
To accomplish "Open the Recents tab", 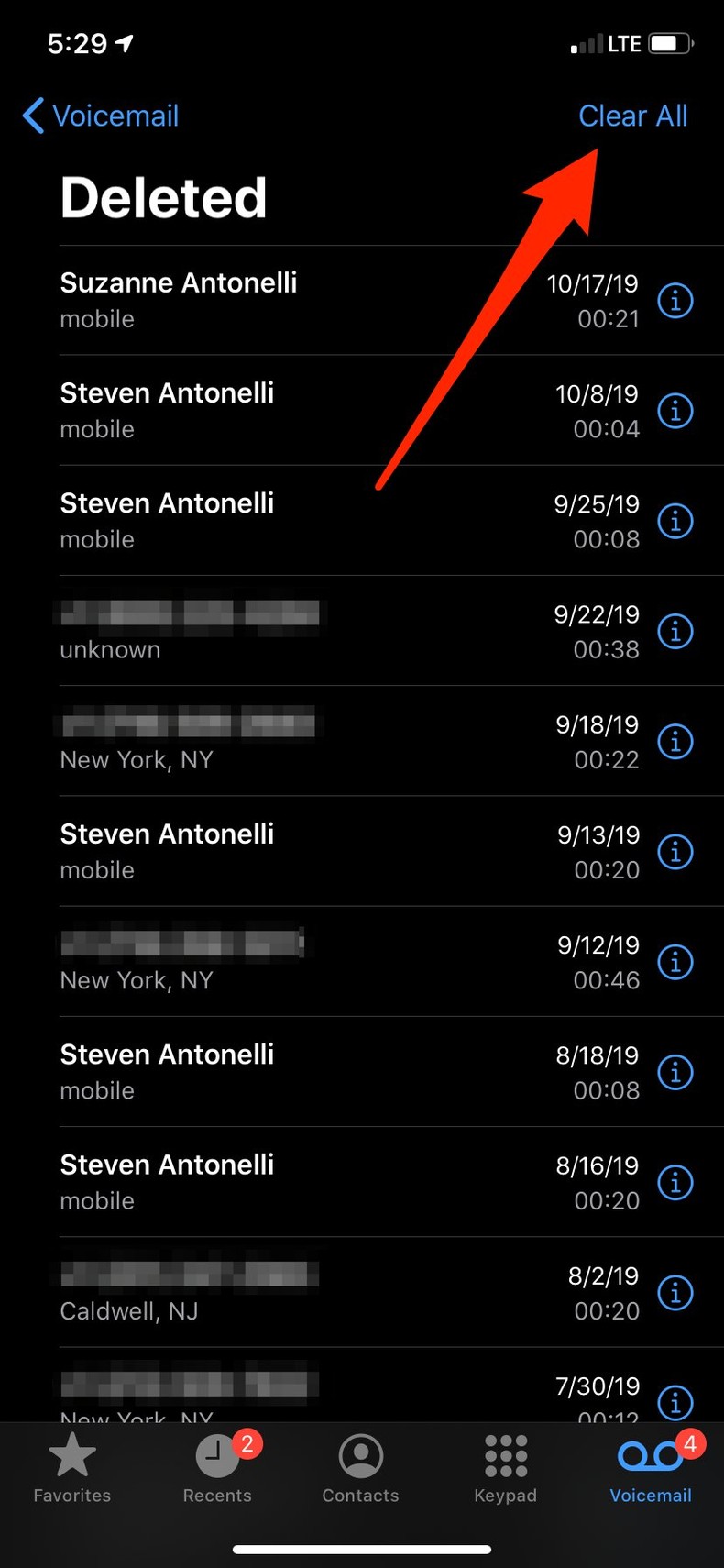I will [217, 1468].
